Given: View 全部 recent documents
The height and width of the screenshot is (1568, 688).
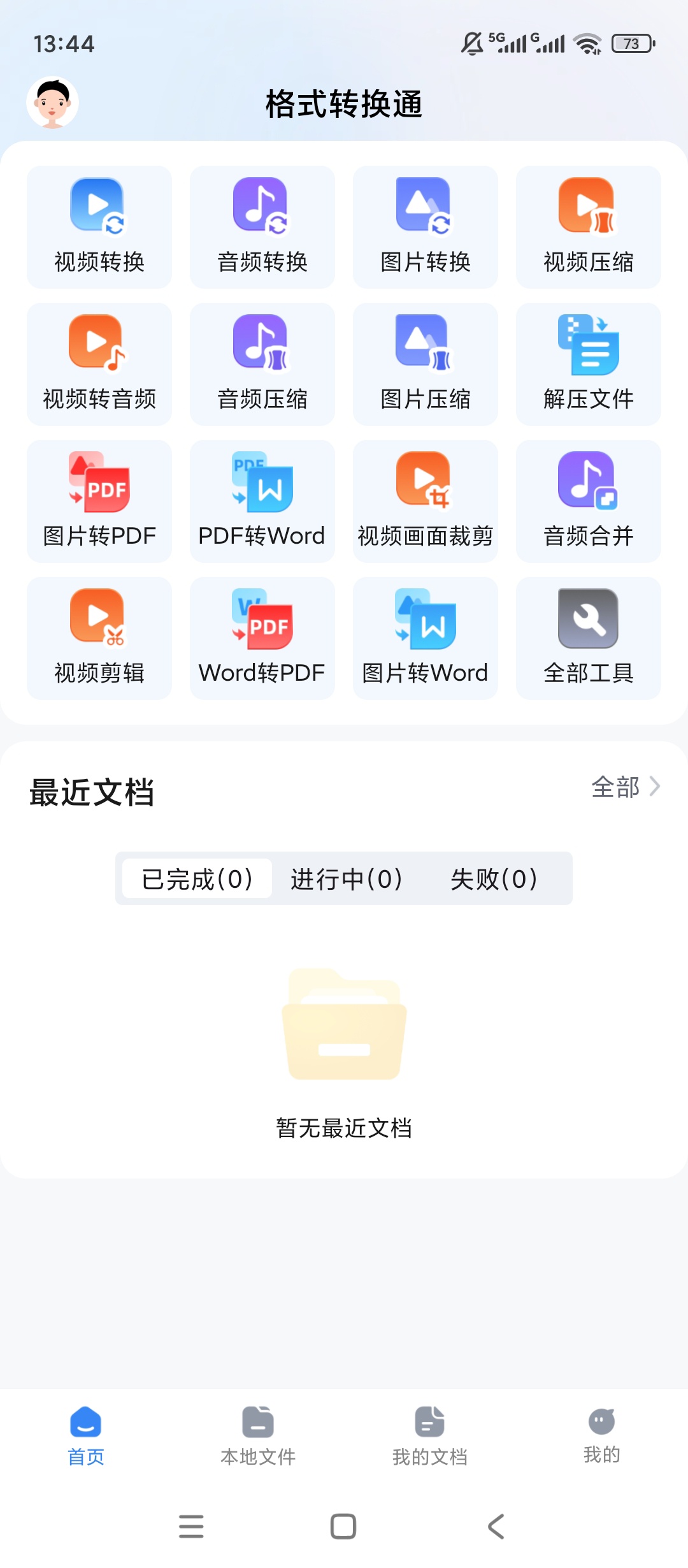Looking at the screenshot, I should [x=626, y=787].
